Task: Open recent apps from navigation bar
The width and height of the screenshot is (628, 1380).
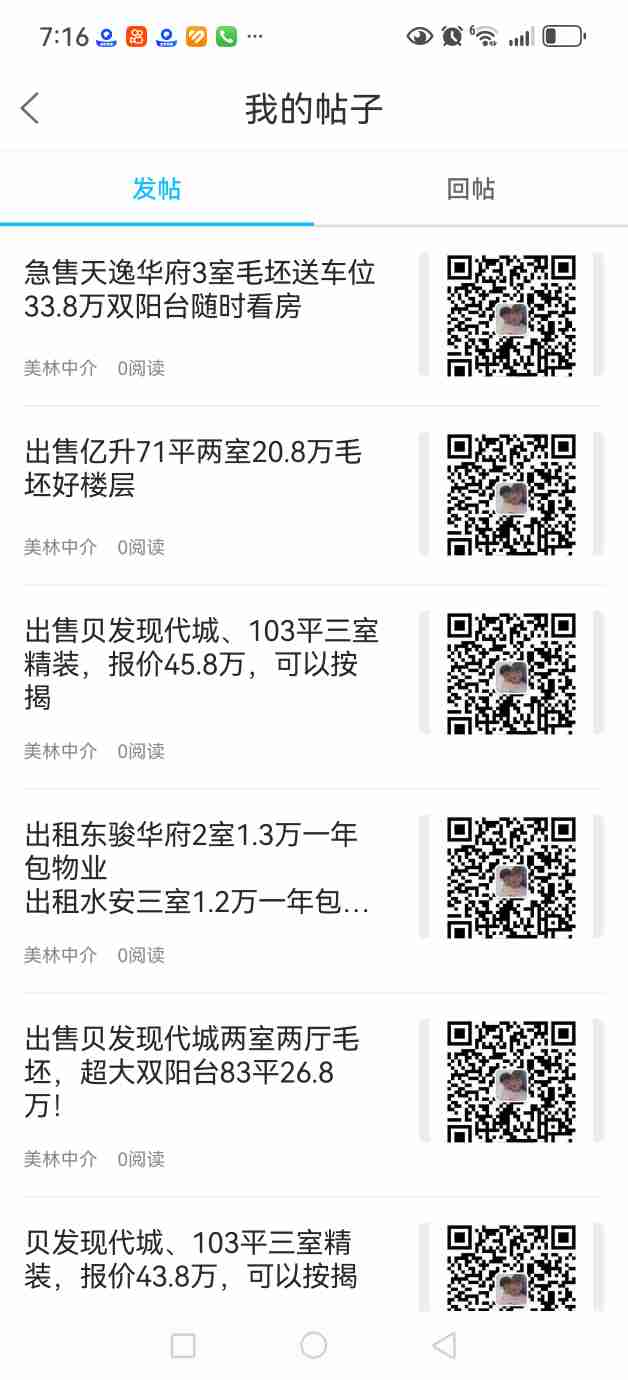Action: point(183,1345)
